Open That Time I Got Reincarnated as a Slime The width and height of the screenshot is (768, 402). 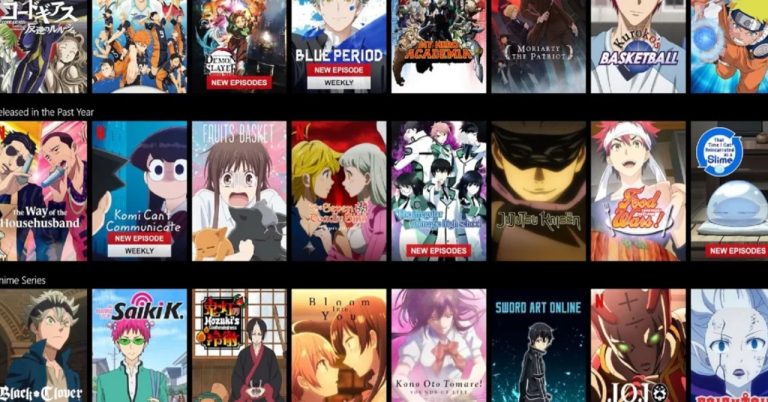(730, 190)
